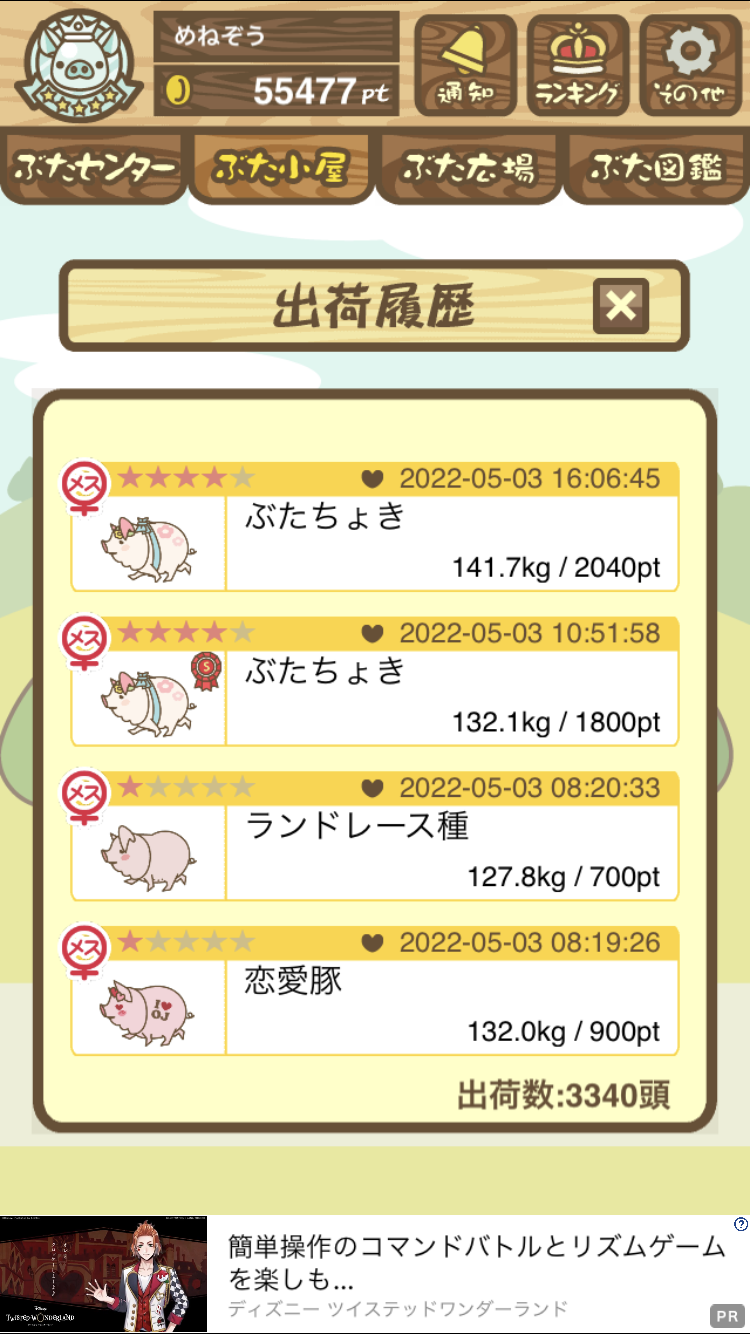Open the ランキング ranking button
The height and width of the screenshot is (1334, 750).
578,66
